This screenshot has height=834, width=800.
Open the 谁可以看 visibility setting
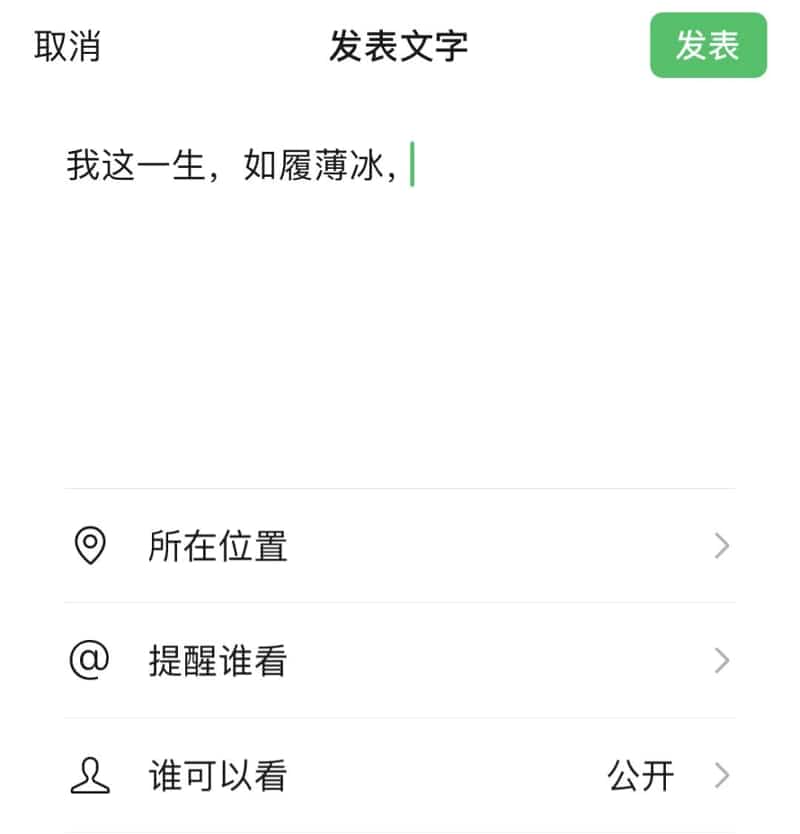point(400,776)
